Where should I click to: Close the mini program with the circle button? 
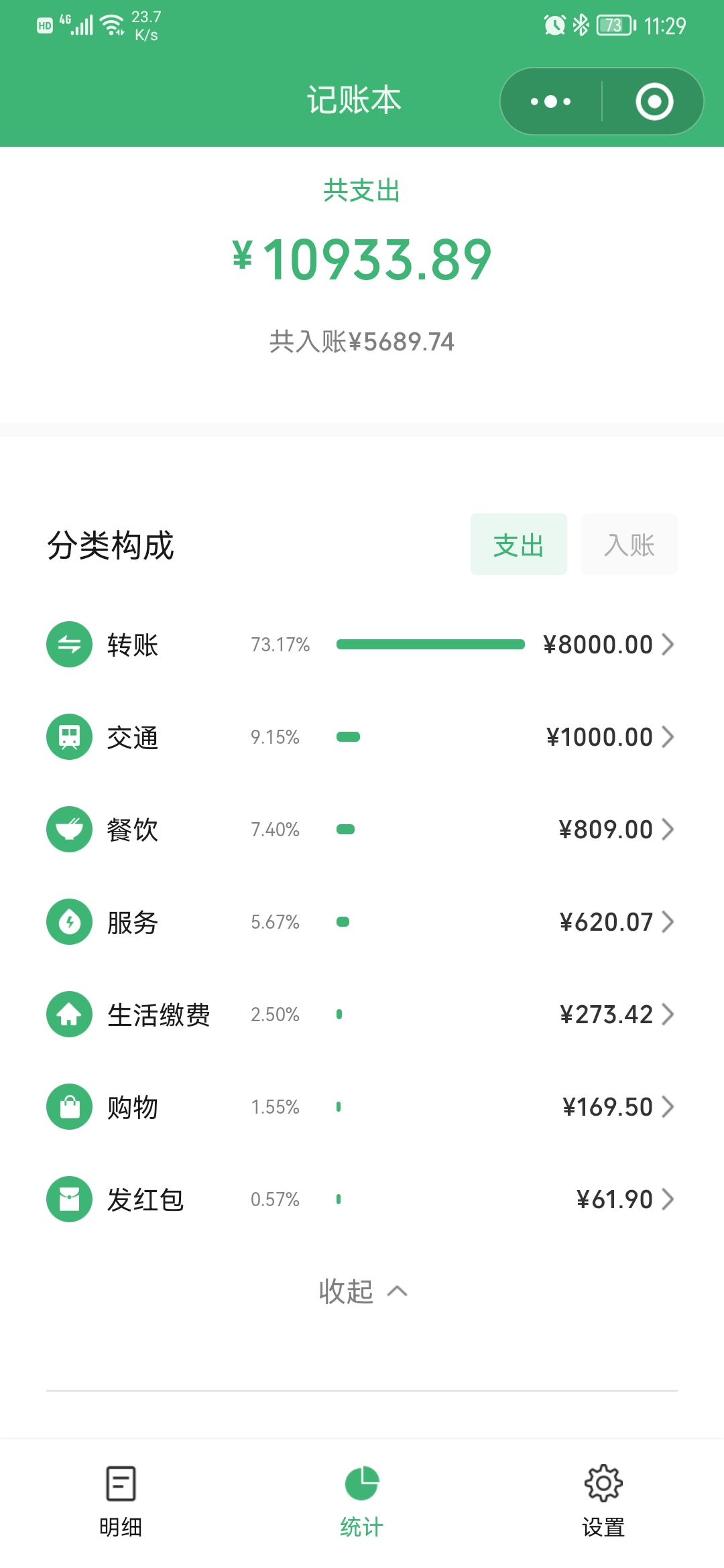[654, 102]
